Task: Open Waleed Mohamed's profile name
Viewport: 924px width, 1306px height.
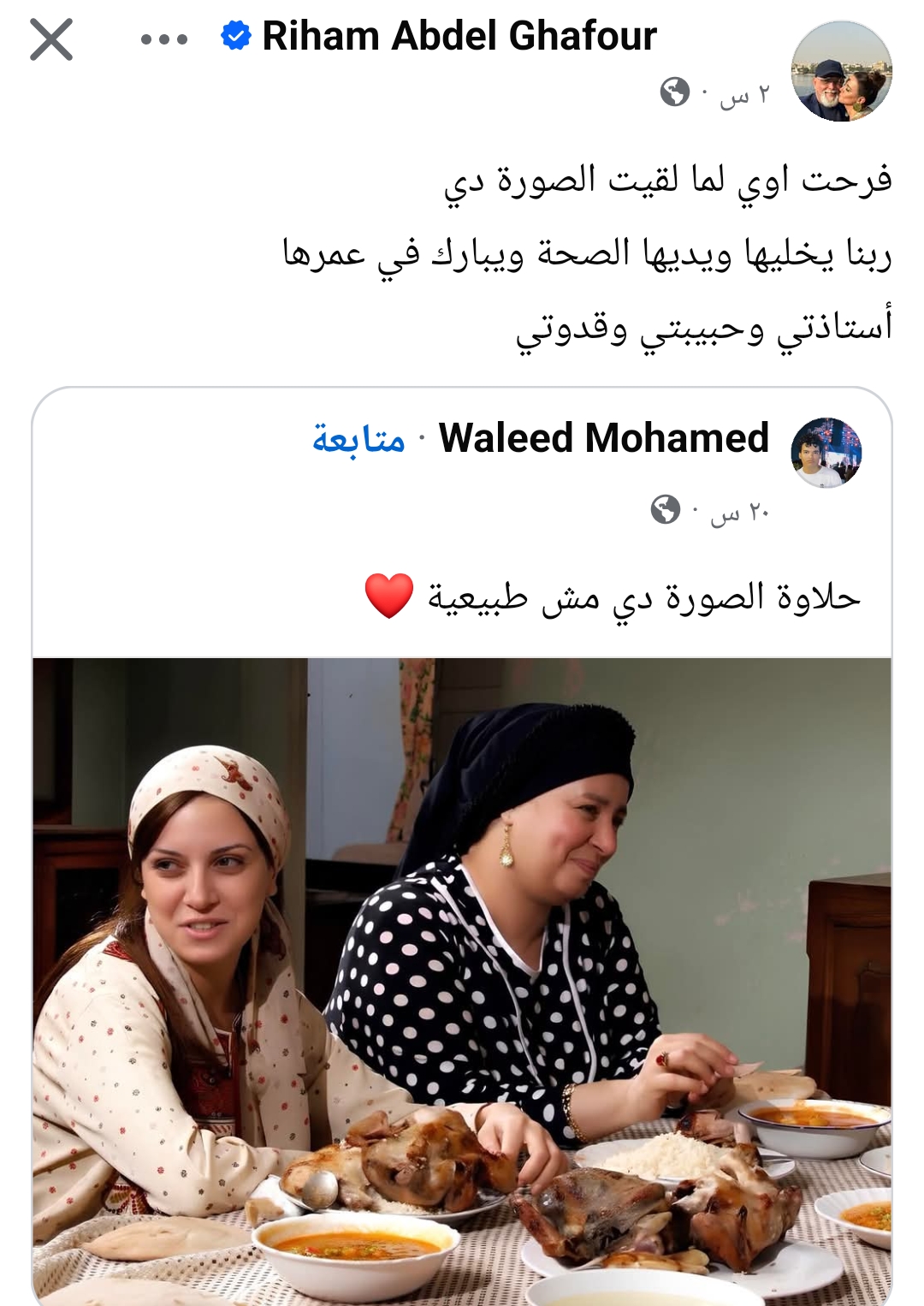Action: pyautogui.click(x=603, y=438)
